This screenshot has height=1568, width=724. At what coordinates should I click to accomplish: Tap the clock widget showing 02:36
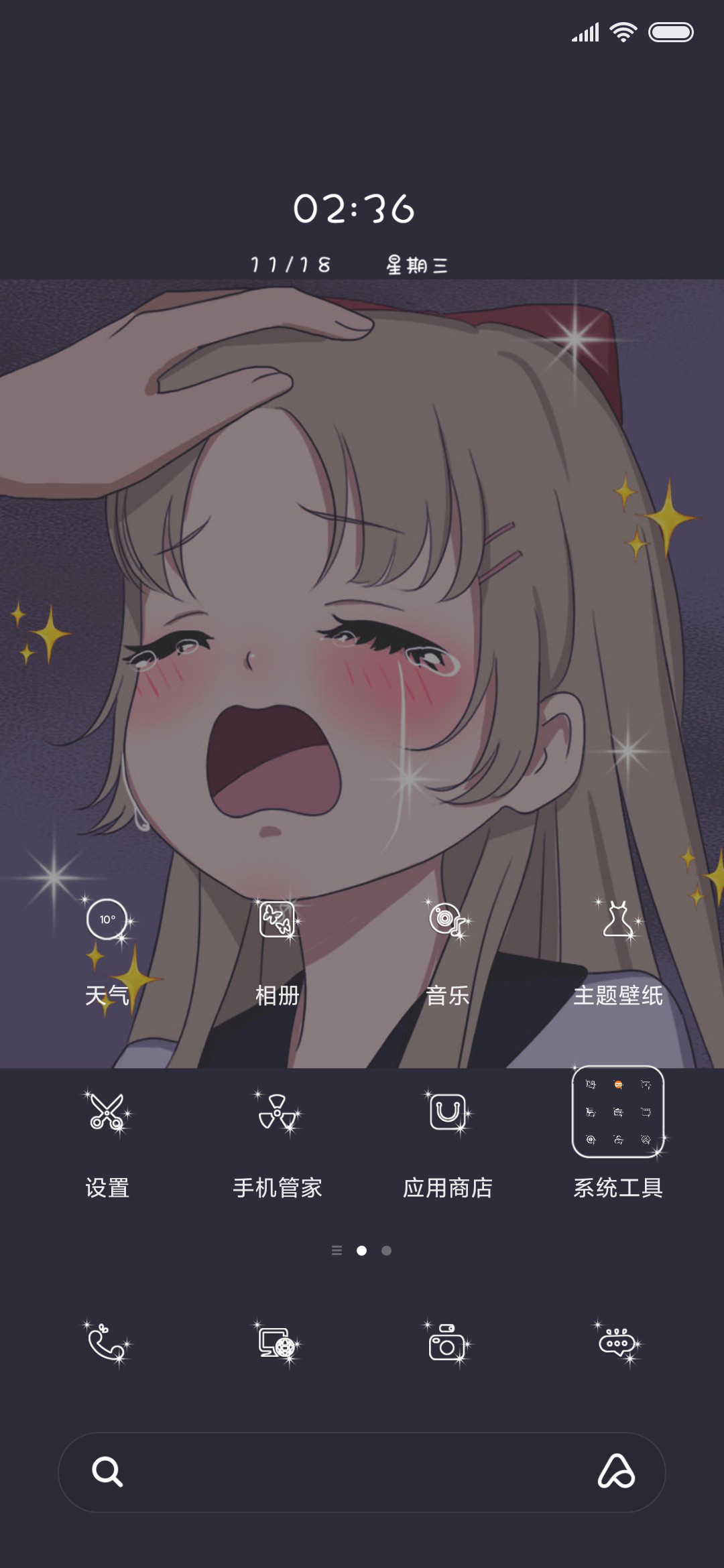tap(354, 208)
